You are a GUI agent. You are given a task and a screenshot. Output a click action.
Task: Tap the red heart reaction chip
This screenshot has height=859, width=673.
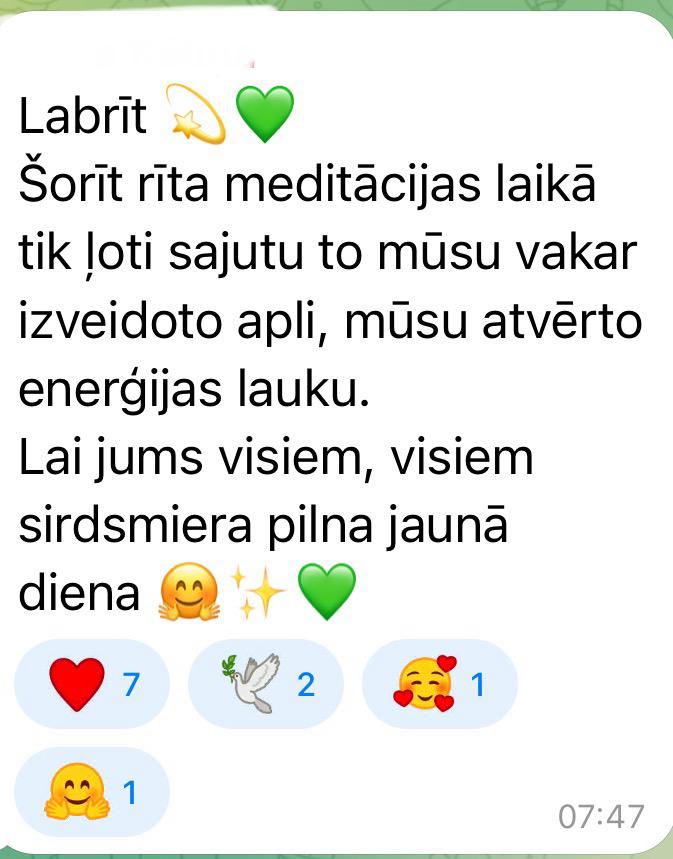[92, 684]
